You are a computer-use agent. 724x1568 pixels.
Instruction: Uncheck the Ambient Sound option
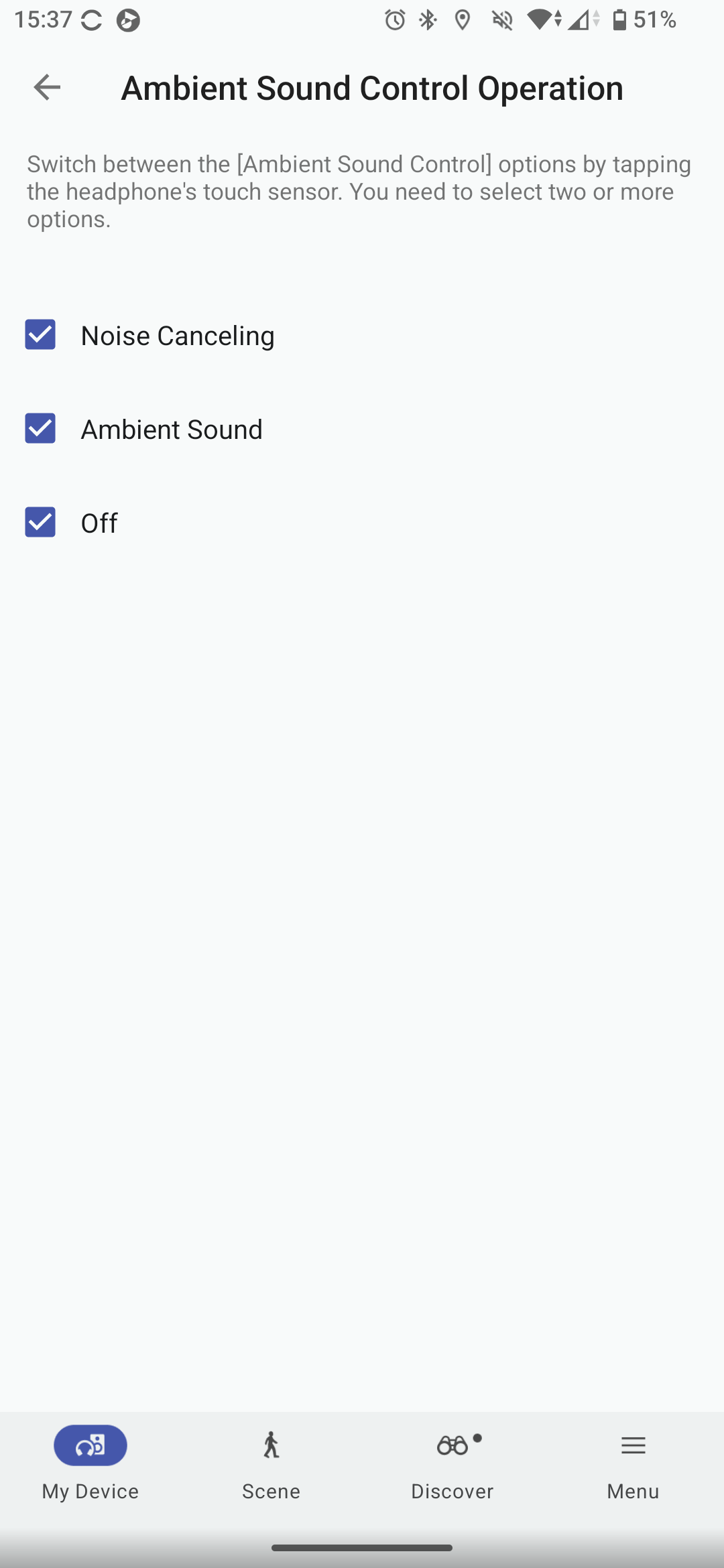tap(40, 428)
